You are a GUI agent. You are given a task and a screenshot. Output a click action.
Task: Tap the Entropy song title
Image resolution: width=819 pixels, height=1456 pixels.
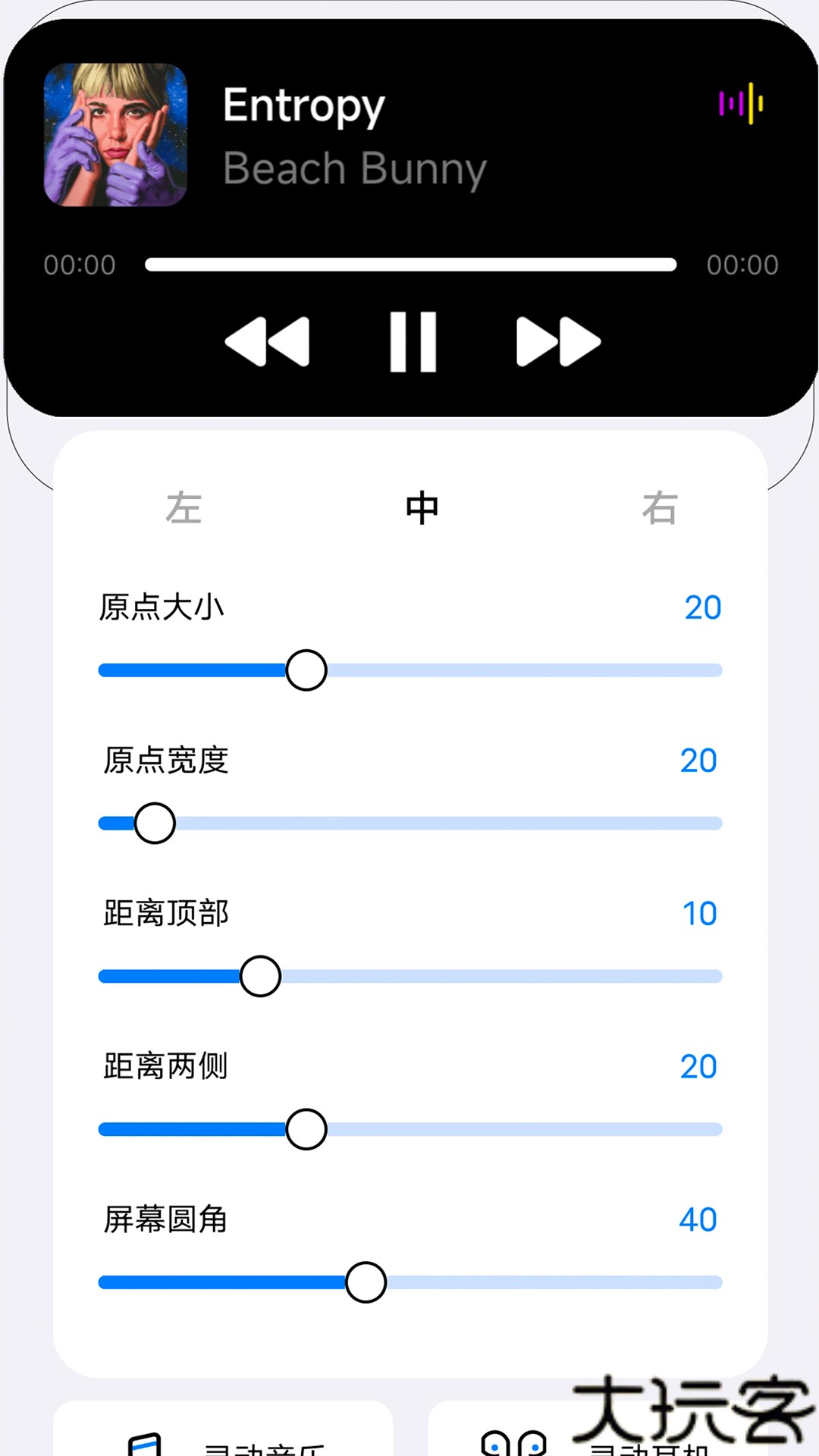[x=303, y=106]
